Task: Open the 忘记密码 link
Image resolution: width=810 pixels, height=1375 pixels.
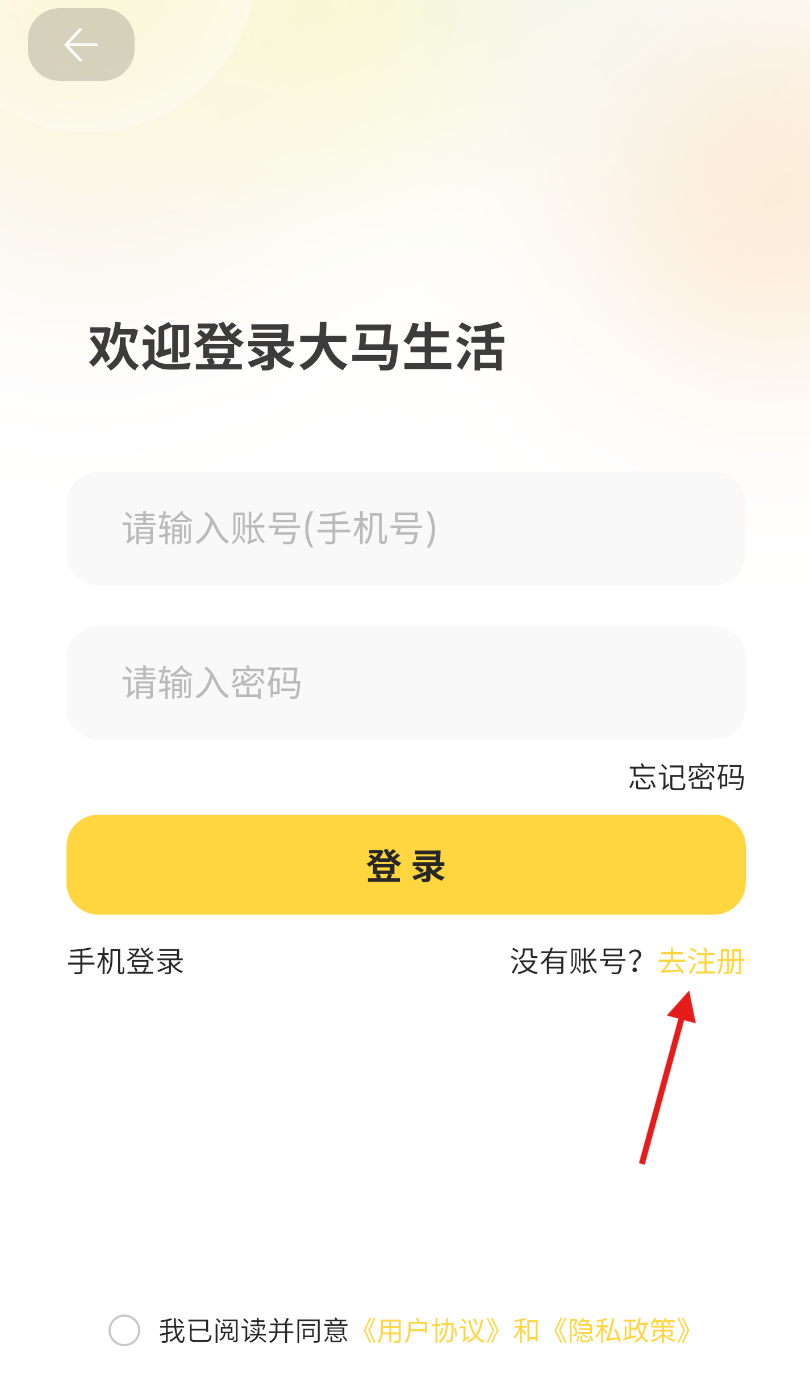Action: pyautogui.click(x=687, y=777)
